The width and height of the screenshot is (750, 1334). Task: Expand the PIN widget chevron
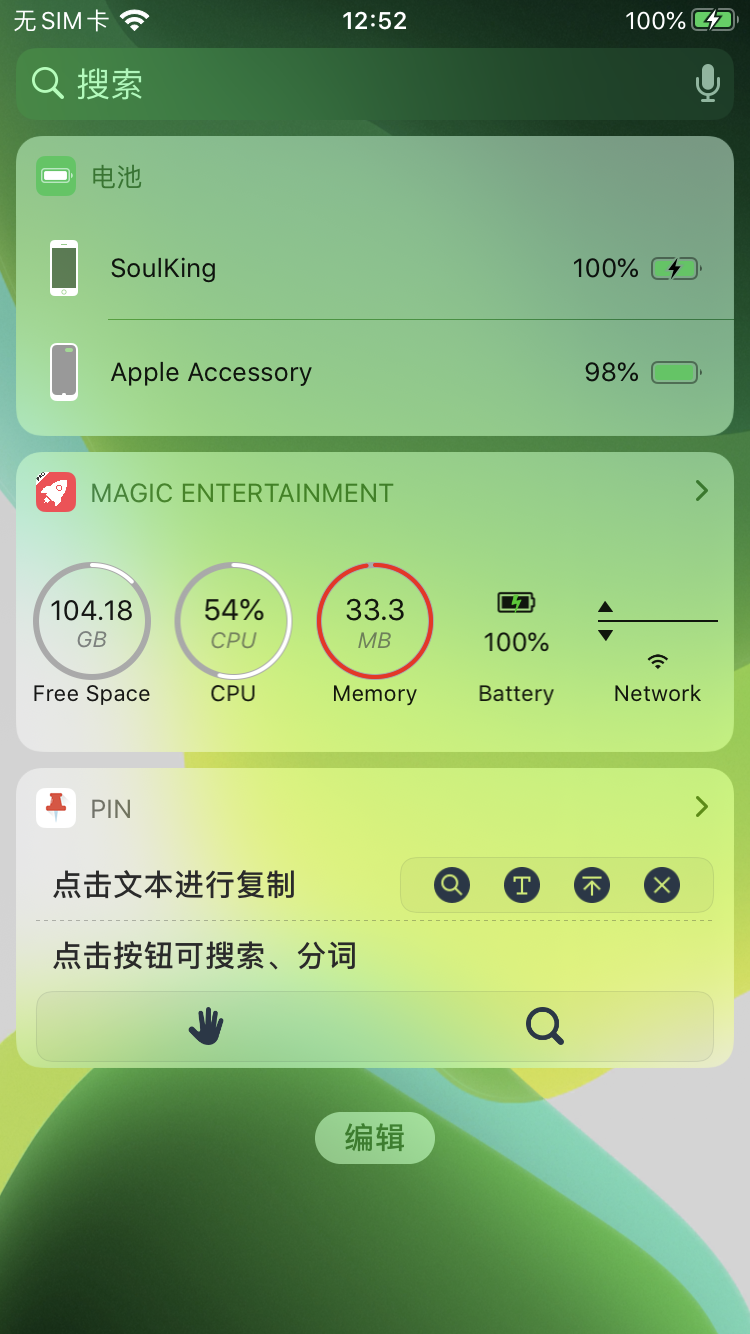click(x=701, y=807)
